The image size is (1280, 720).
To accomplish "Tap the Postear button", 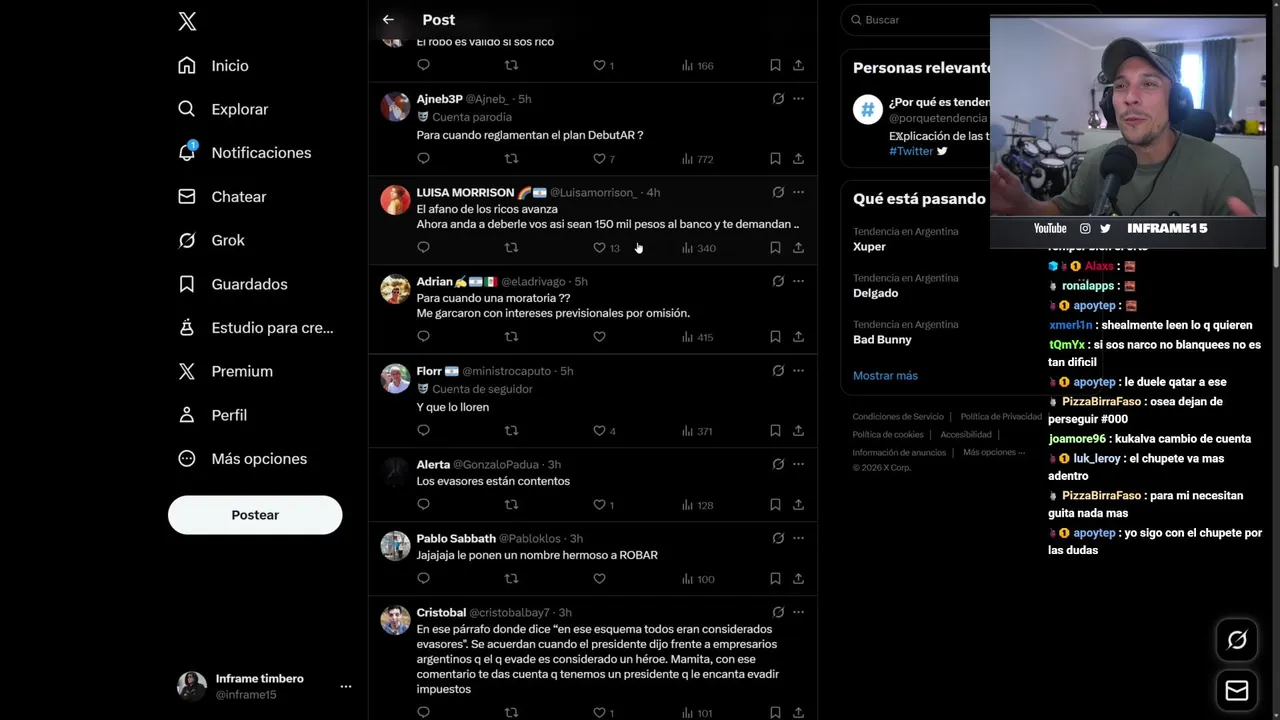I will pos(255,515).
